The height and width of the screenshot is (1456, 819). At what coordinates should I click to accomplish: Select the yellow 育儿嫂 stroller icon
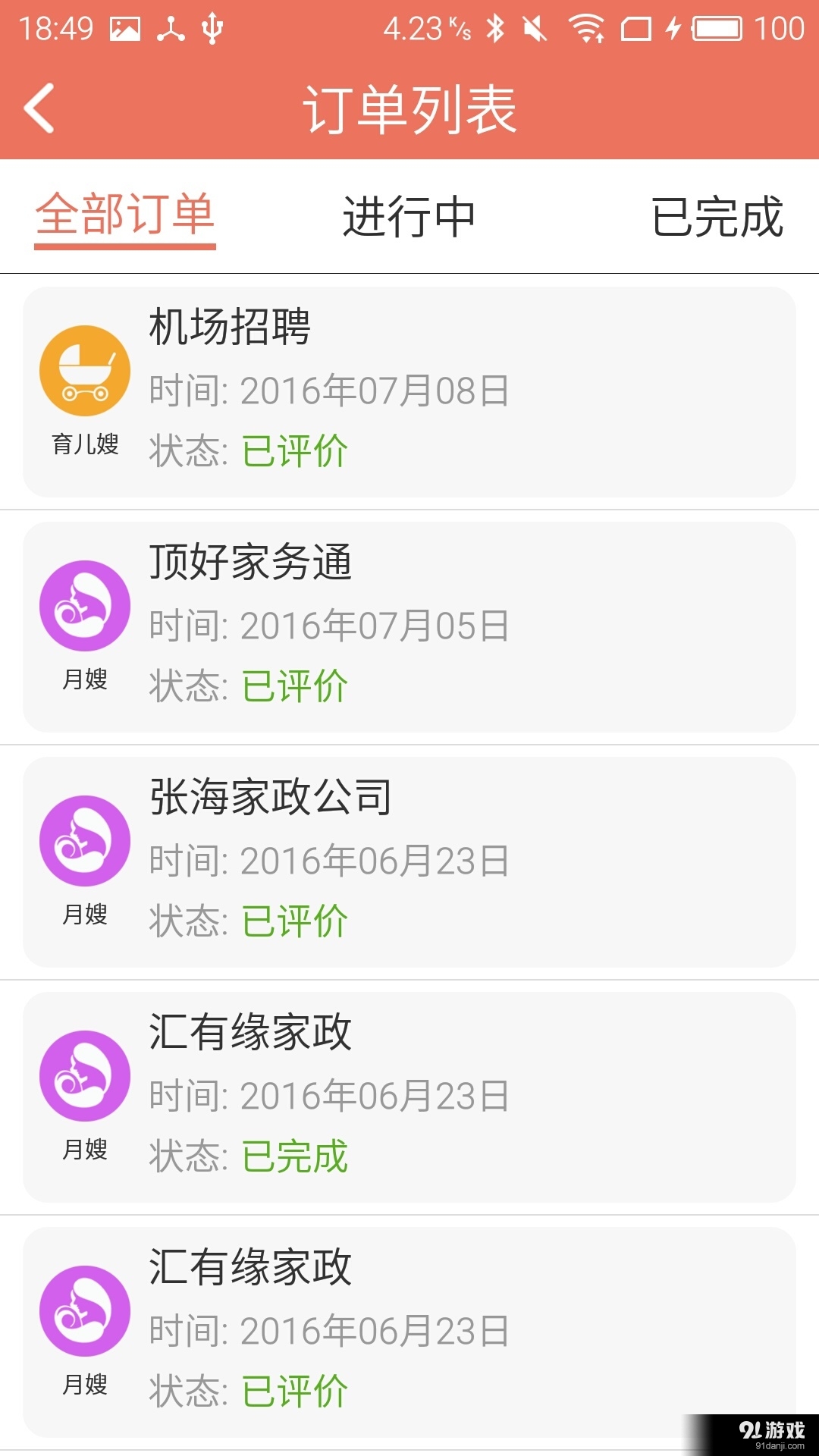pos(84,372)
